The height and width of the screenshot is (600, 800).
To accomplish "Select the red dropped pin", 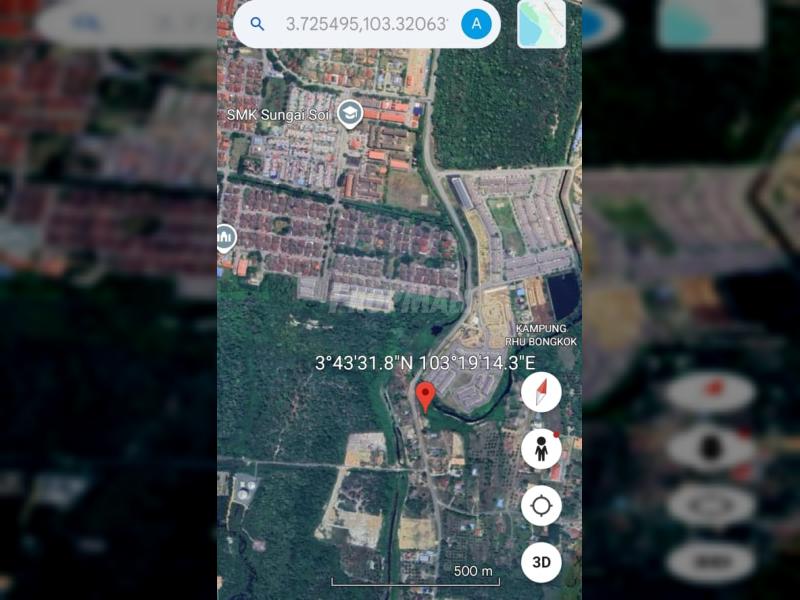I will click(426, 396).
